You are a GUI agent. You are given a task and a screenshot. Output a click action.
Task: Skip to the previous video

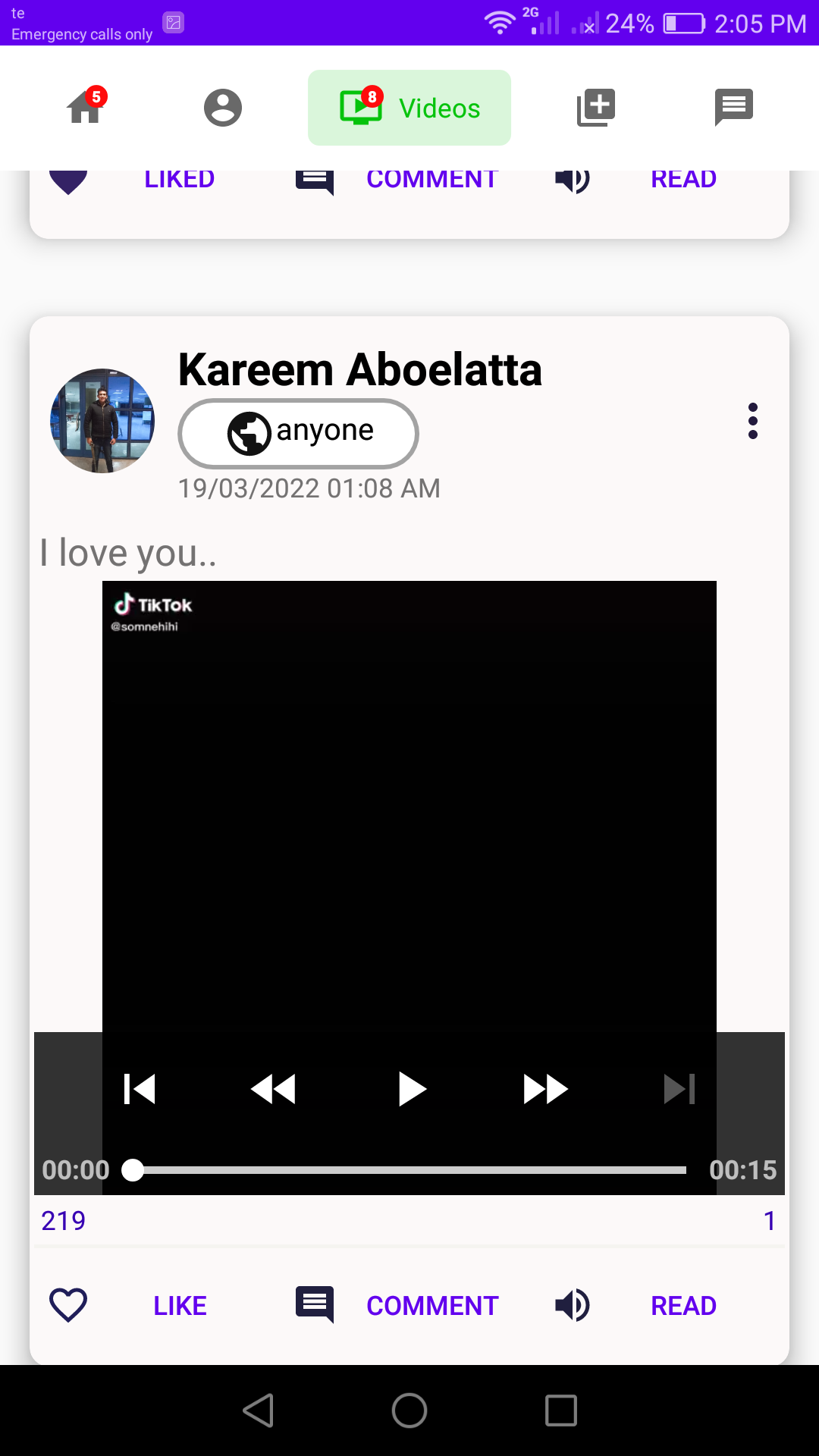[x=140, y=1089]
